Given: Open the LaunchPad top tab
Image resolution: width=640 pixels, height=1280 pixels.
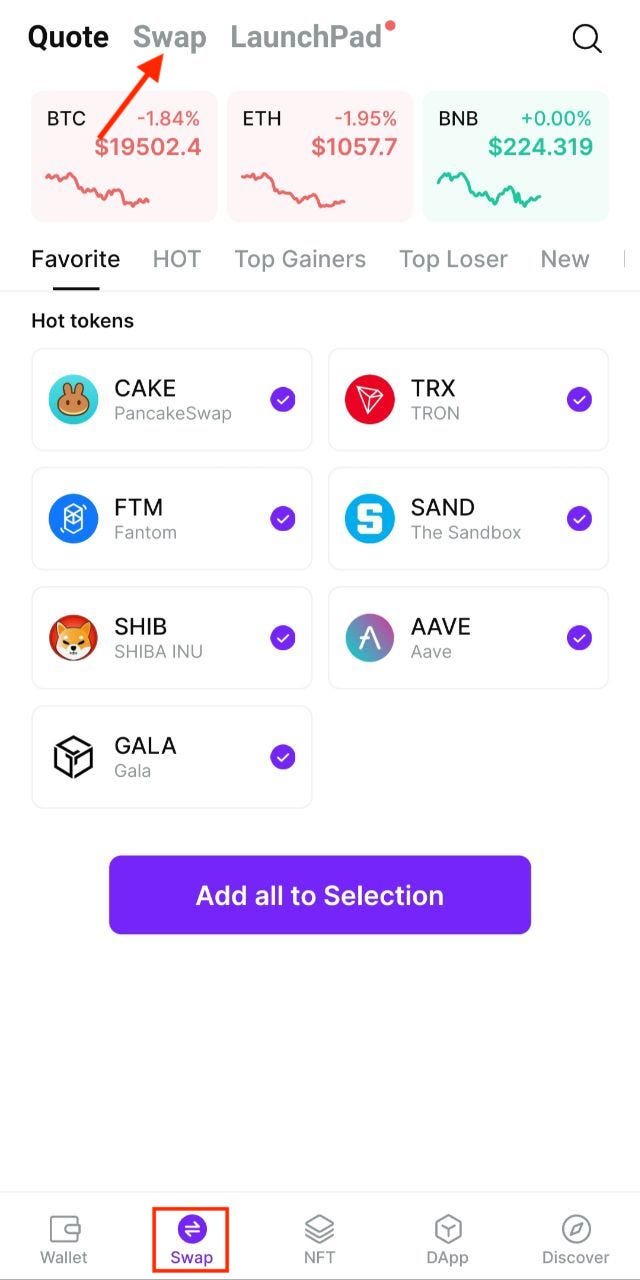Looking at the screenshot, I should tap(306, 38).
